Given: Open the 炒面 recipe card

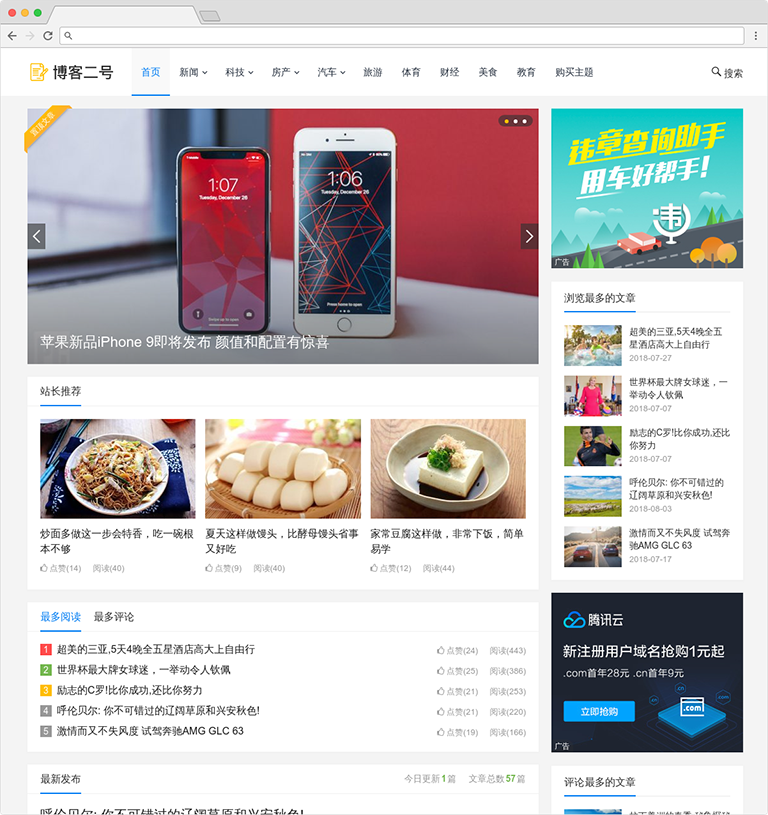Looking at the screenshot, I should click(117, 470).
